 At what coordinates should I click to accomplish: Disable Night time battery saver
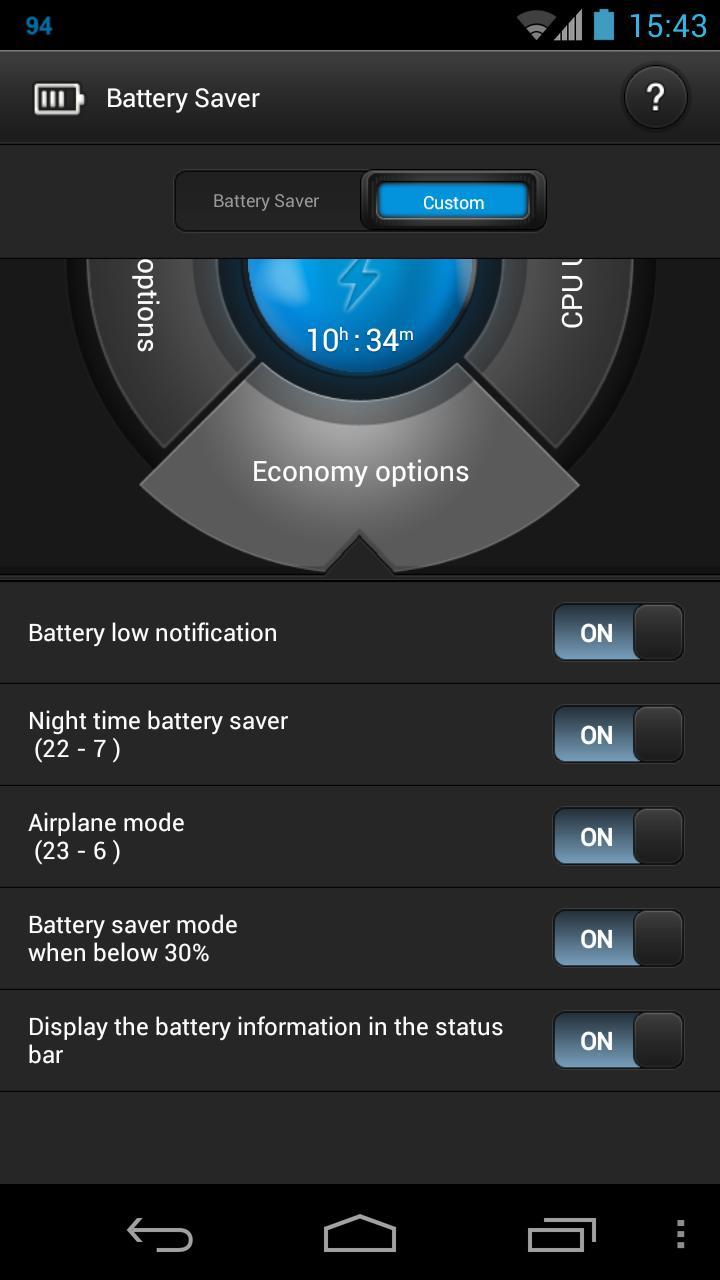[618, 735]
